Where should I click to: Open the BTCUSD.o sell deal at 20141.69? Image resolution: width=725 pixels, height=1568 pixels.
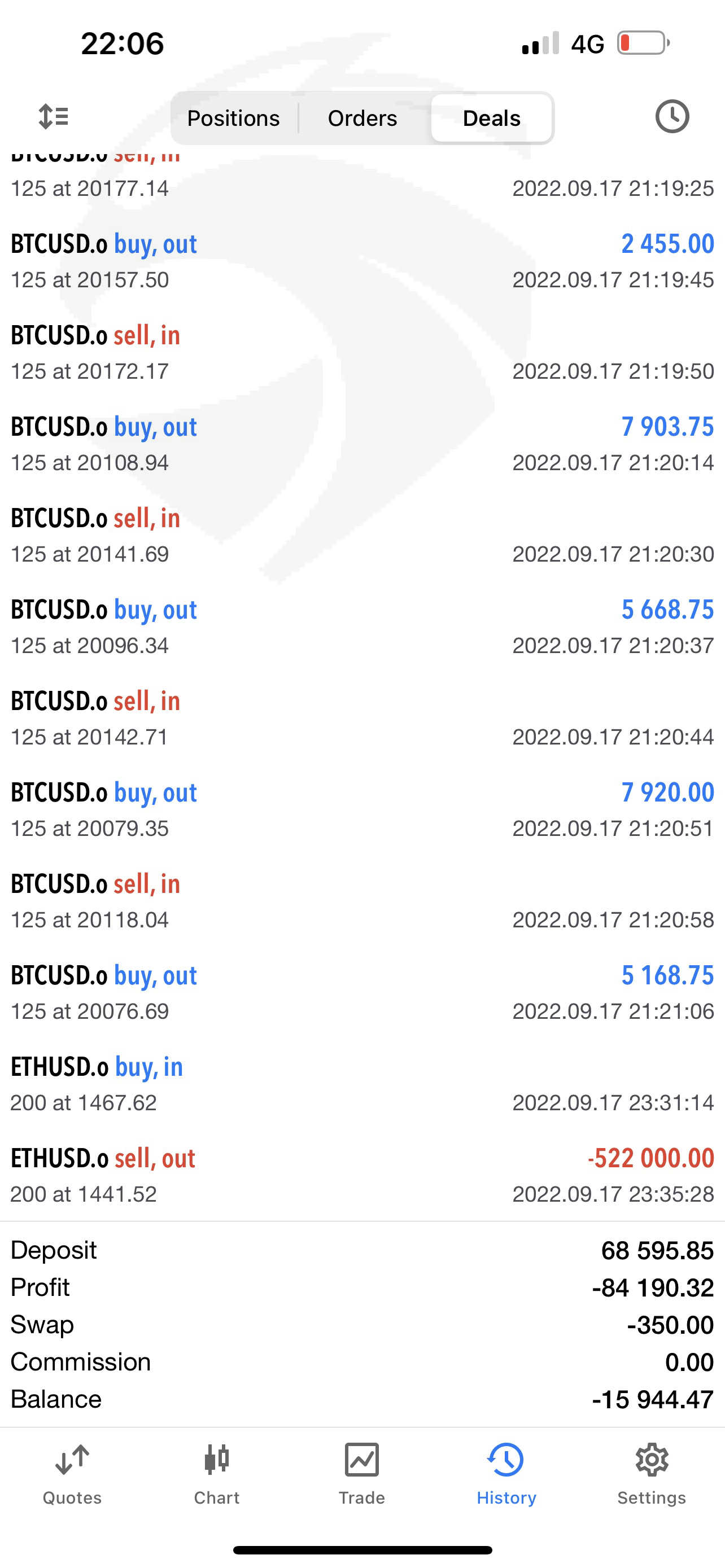pyautogui.click(x=362, y=536)
